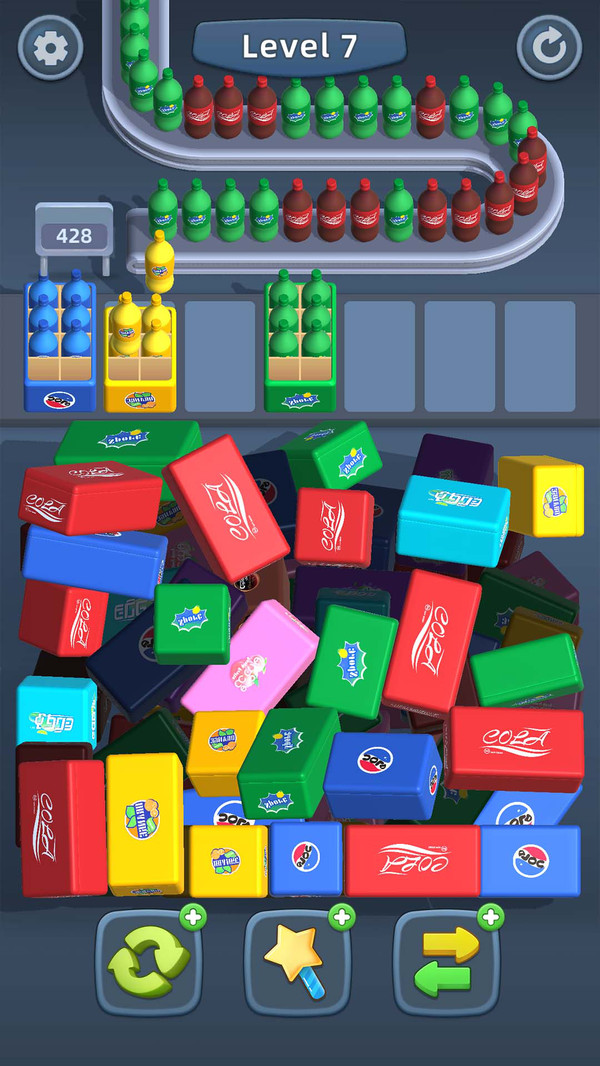Screen dimensions: 600x1066
Task: Pick the yellow crate at the top right
Action: (542, 495)
